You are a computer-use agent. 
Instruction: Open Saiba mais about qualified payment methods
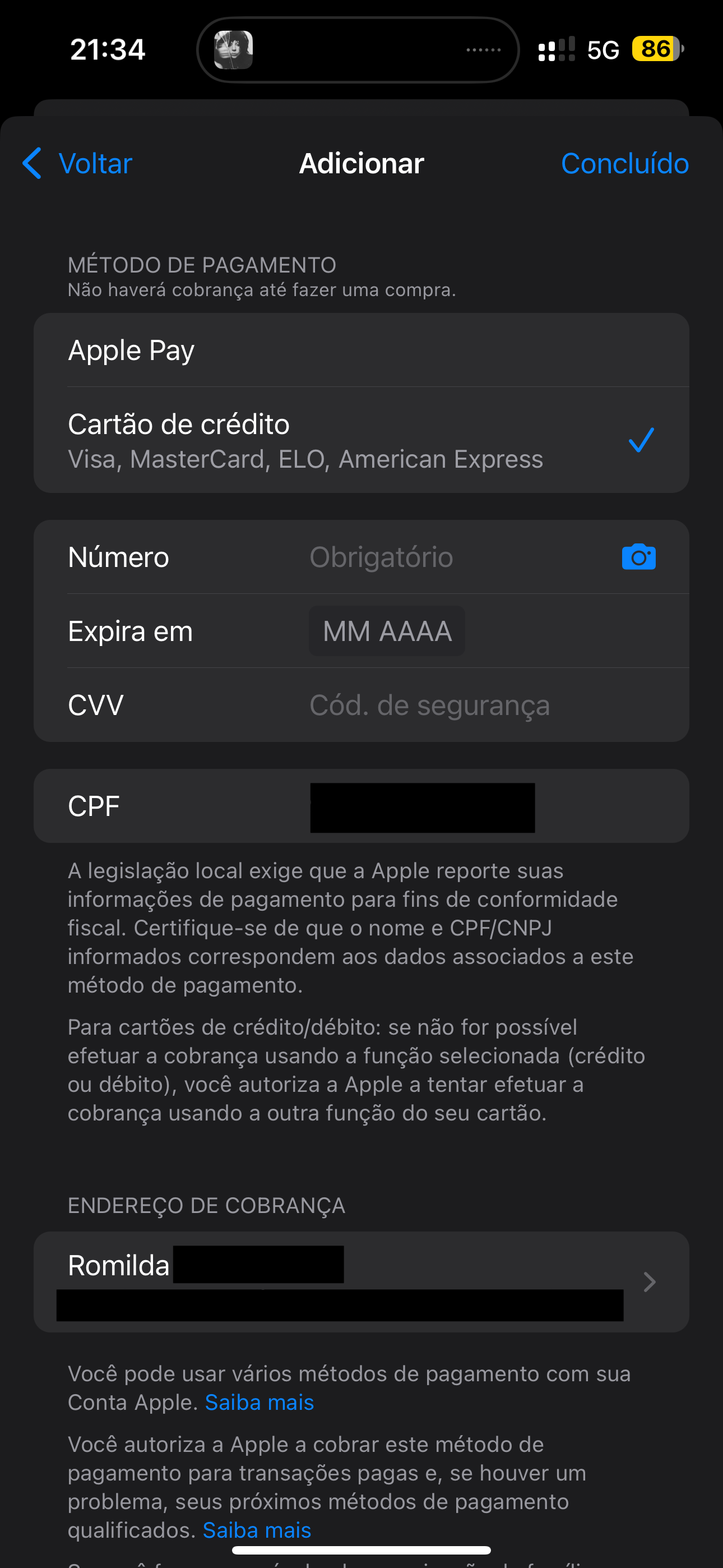257,1530
